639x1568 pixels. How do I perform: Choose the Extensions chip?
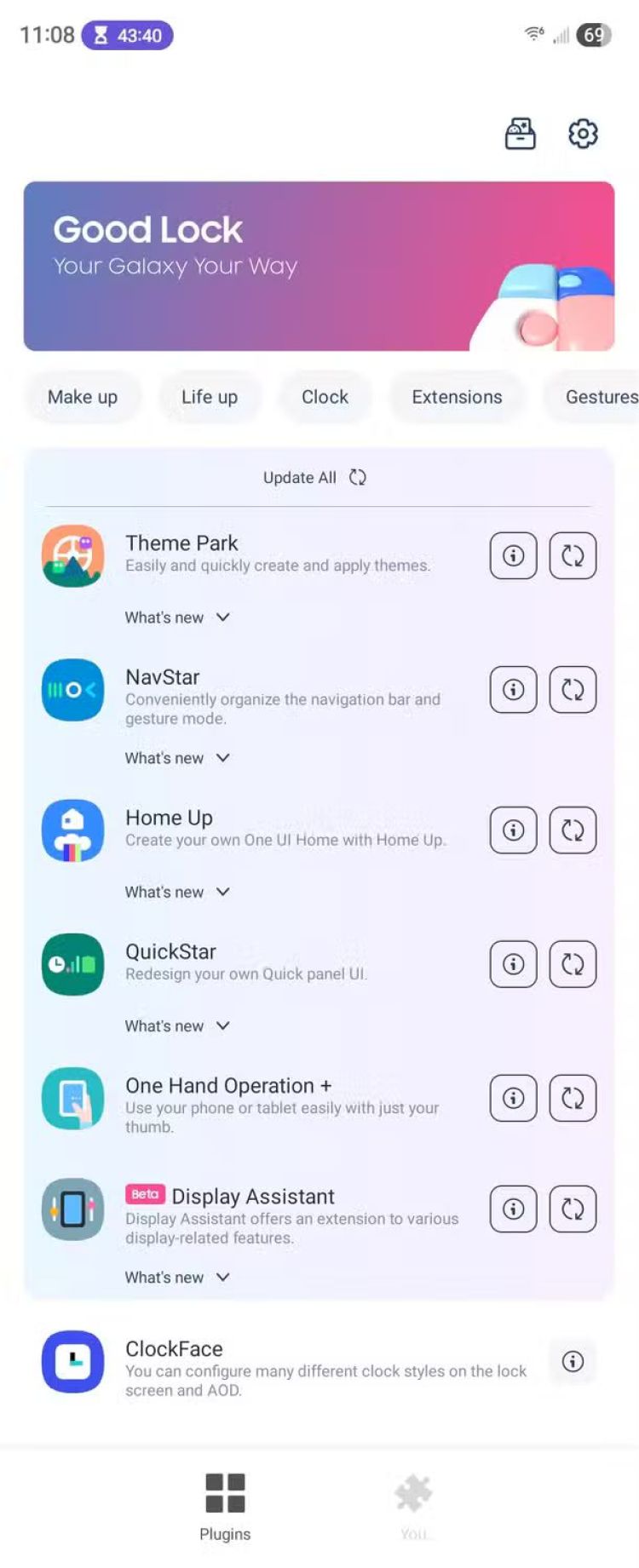tap(457, 397)
